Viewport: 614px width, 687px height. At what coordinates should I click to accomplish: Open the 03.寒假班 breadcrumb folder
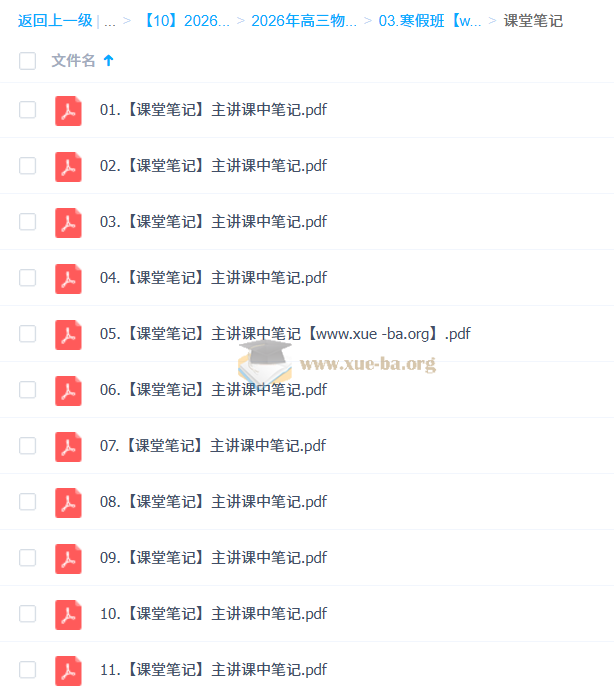pos(429,20)
